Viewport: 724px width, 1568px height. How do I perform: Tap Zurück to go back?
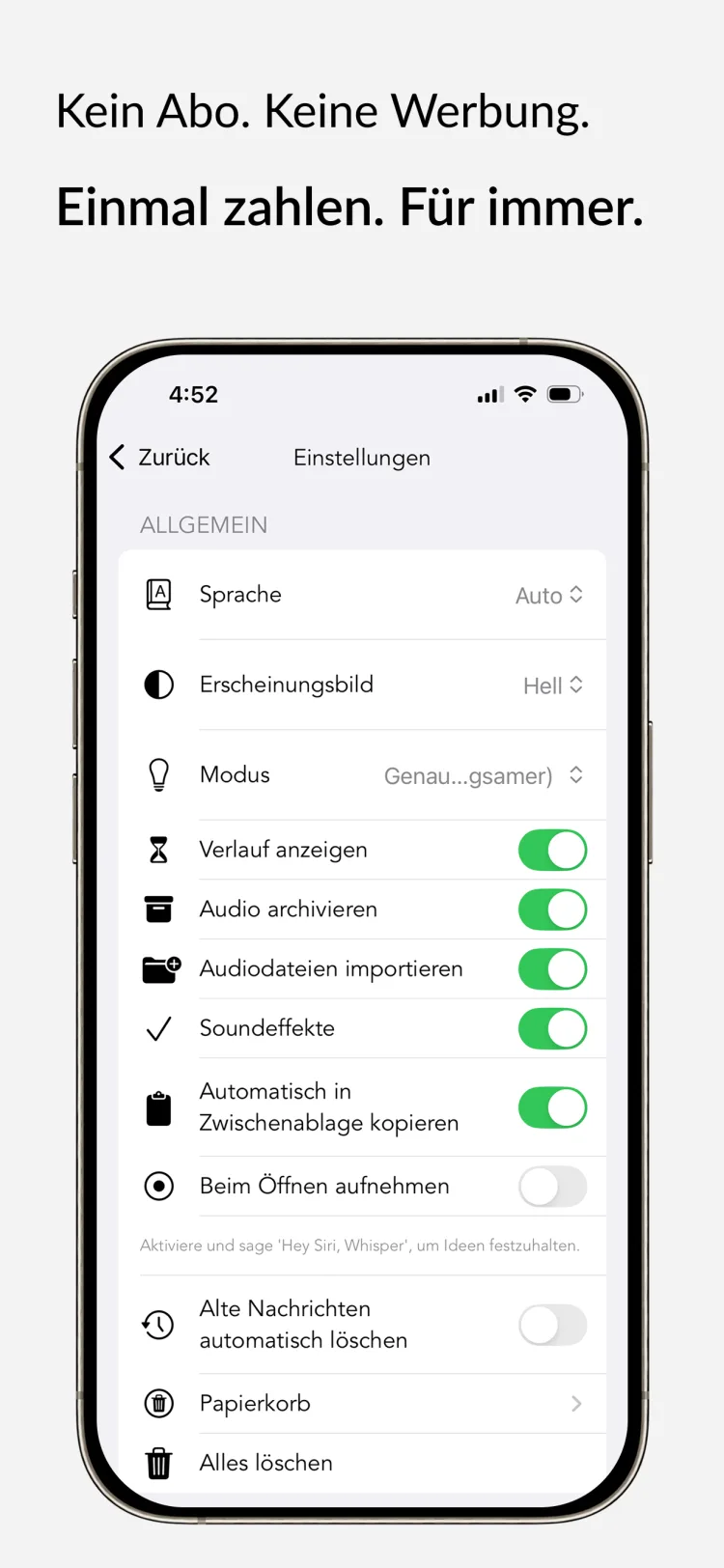click(x=157, y=457)
